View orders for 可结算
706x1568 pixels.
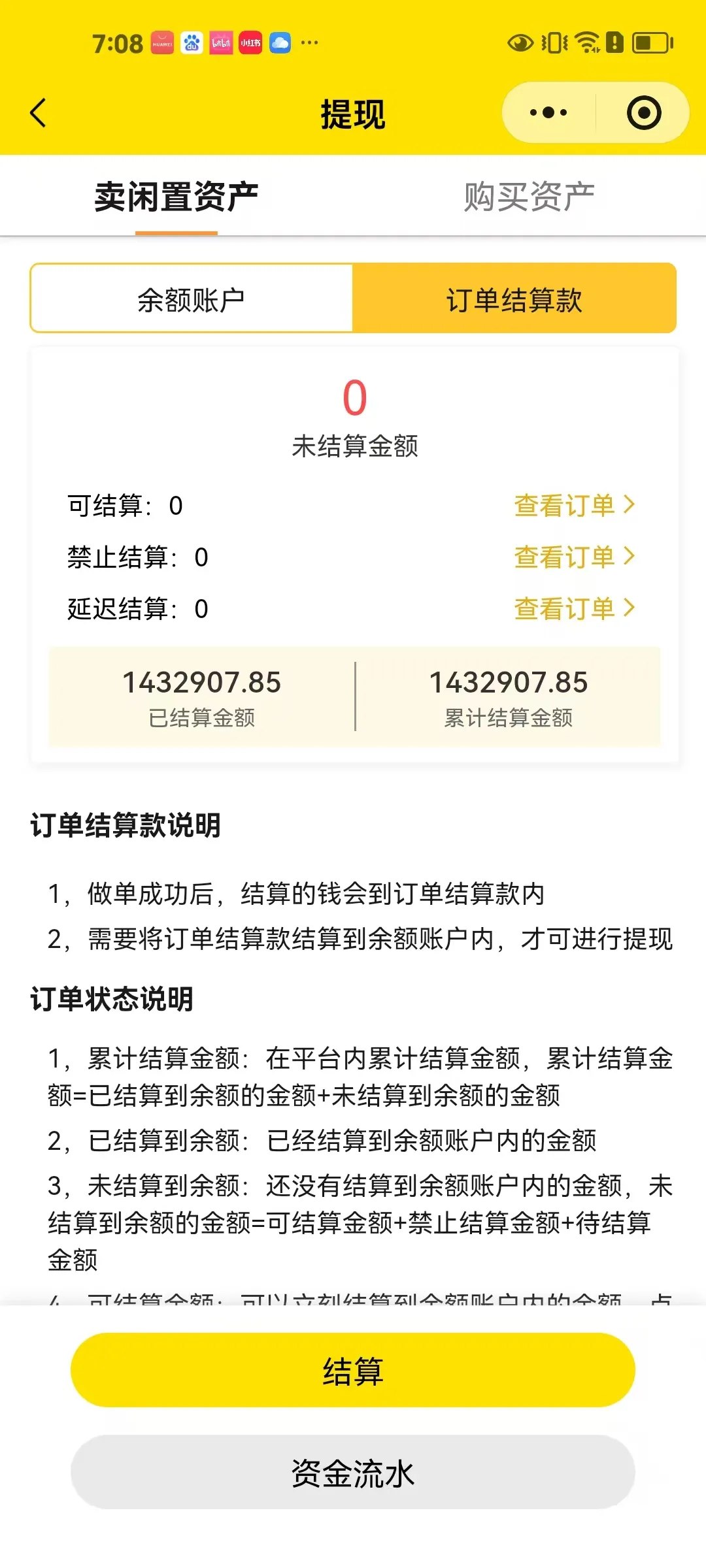pyautogui.click(x=574, y=505)
